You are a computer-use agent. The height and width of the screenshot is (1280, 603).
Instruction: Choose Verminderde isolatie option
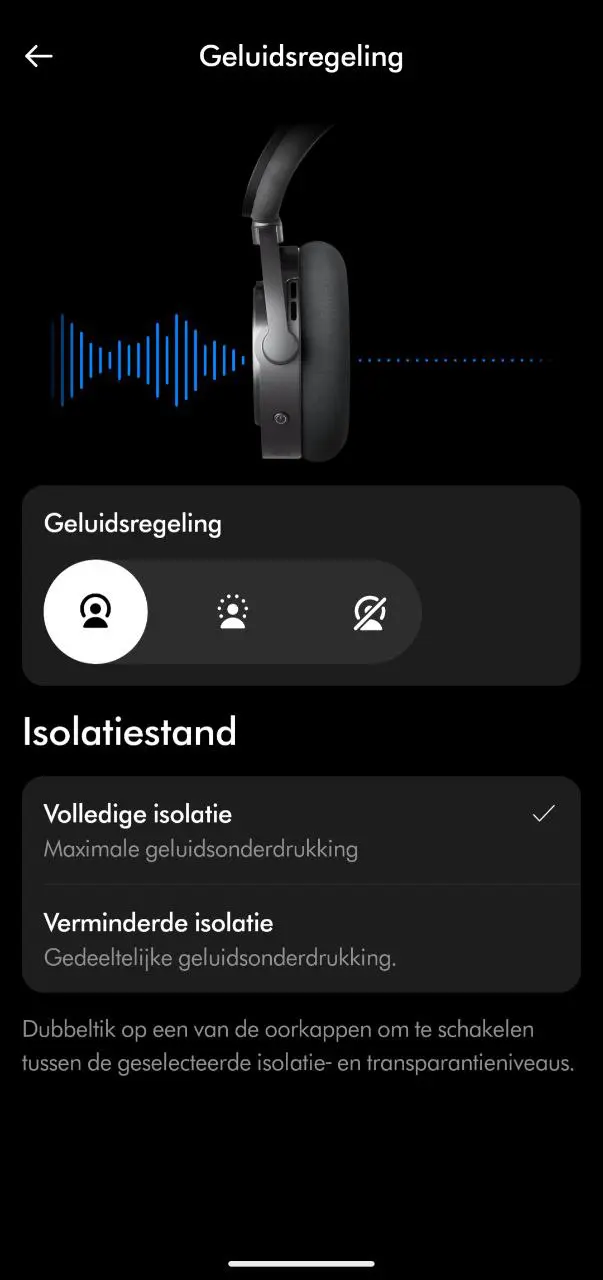pos(300,939)
